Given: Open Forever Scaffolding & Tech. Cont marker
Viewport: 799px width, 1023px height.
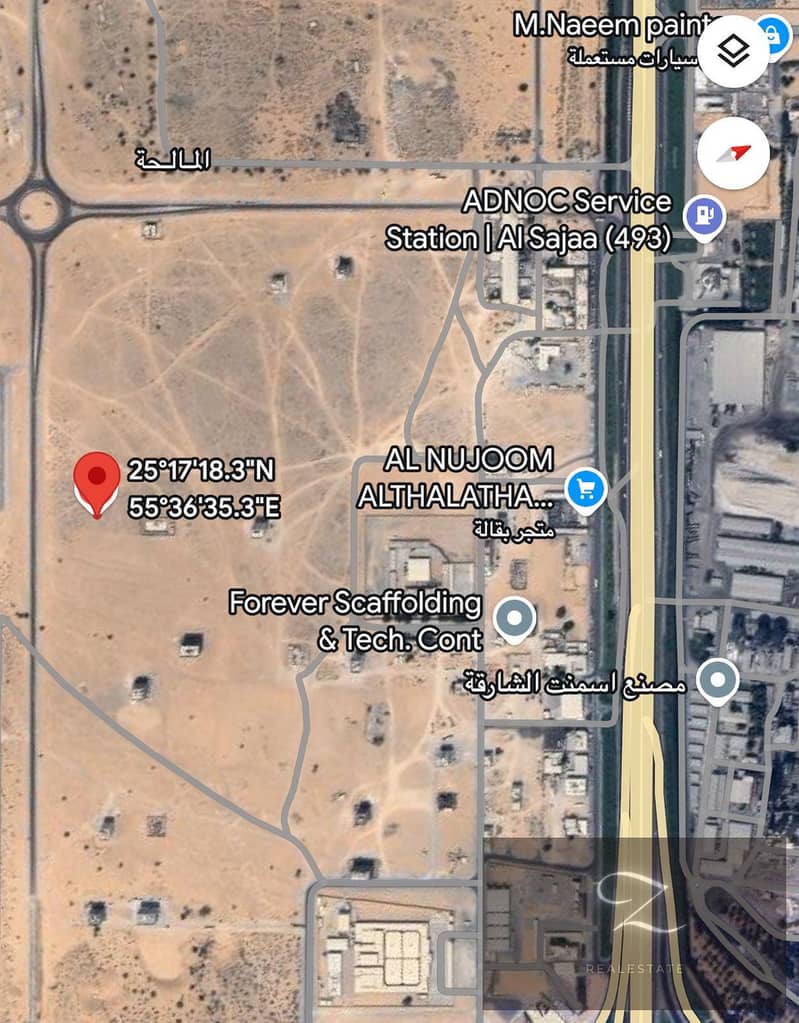Looking at the screenshot, I should [515, 620].
